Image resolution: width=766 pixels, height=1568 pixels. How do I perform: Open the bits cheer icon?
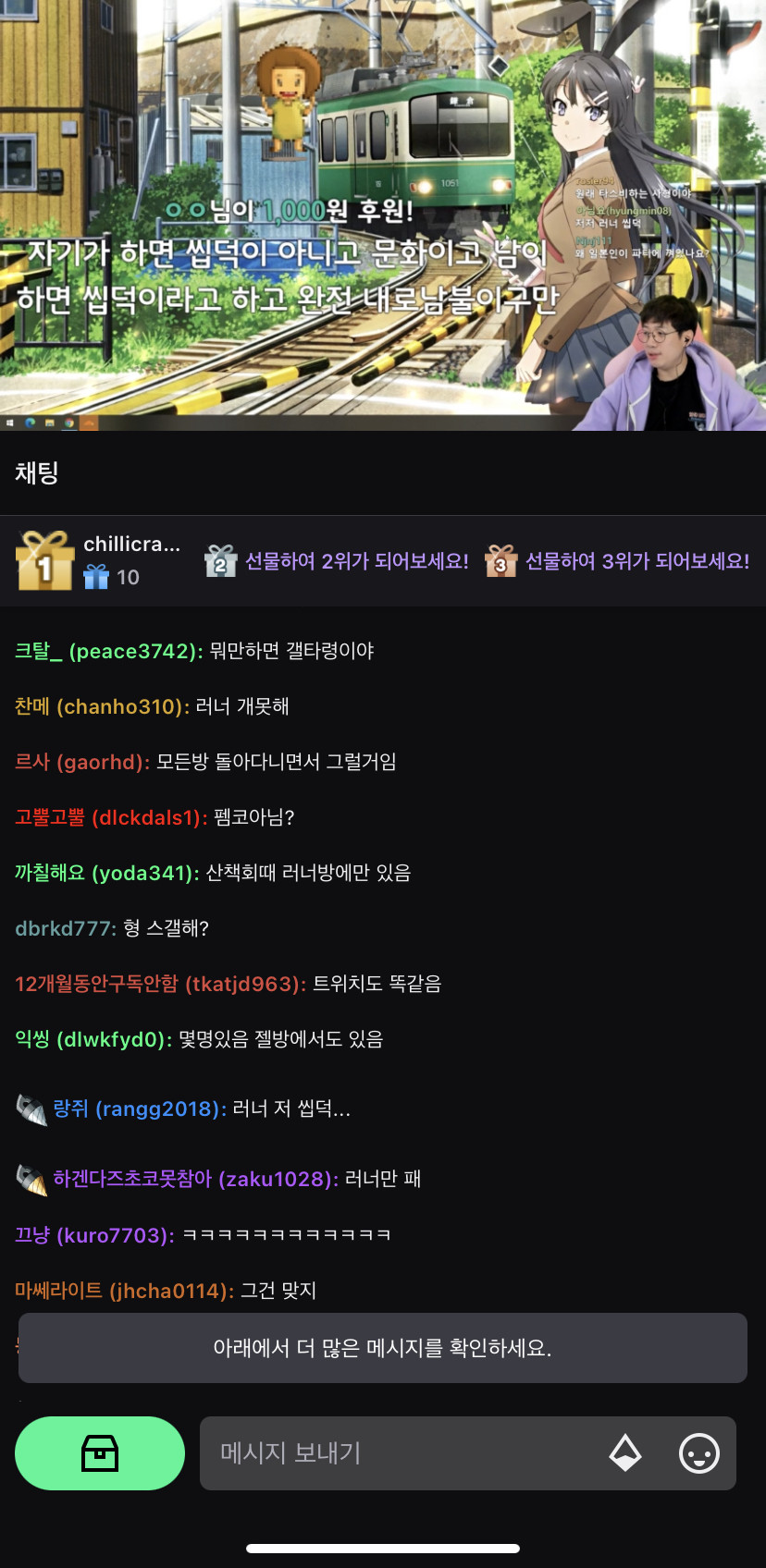625,1453
